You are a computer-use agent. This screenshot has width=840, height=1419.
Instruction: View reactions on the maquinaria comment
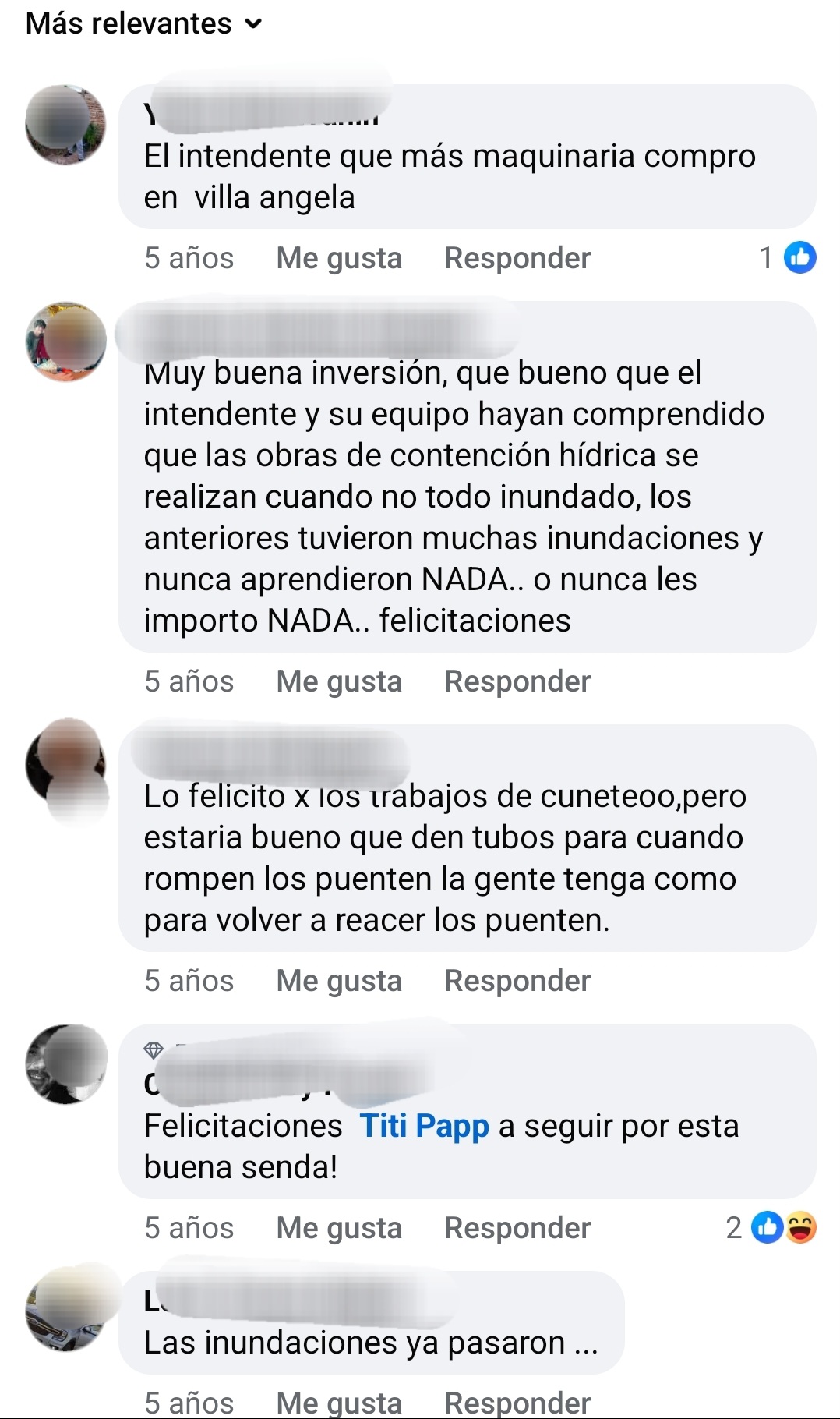(x=788, y=257)
